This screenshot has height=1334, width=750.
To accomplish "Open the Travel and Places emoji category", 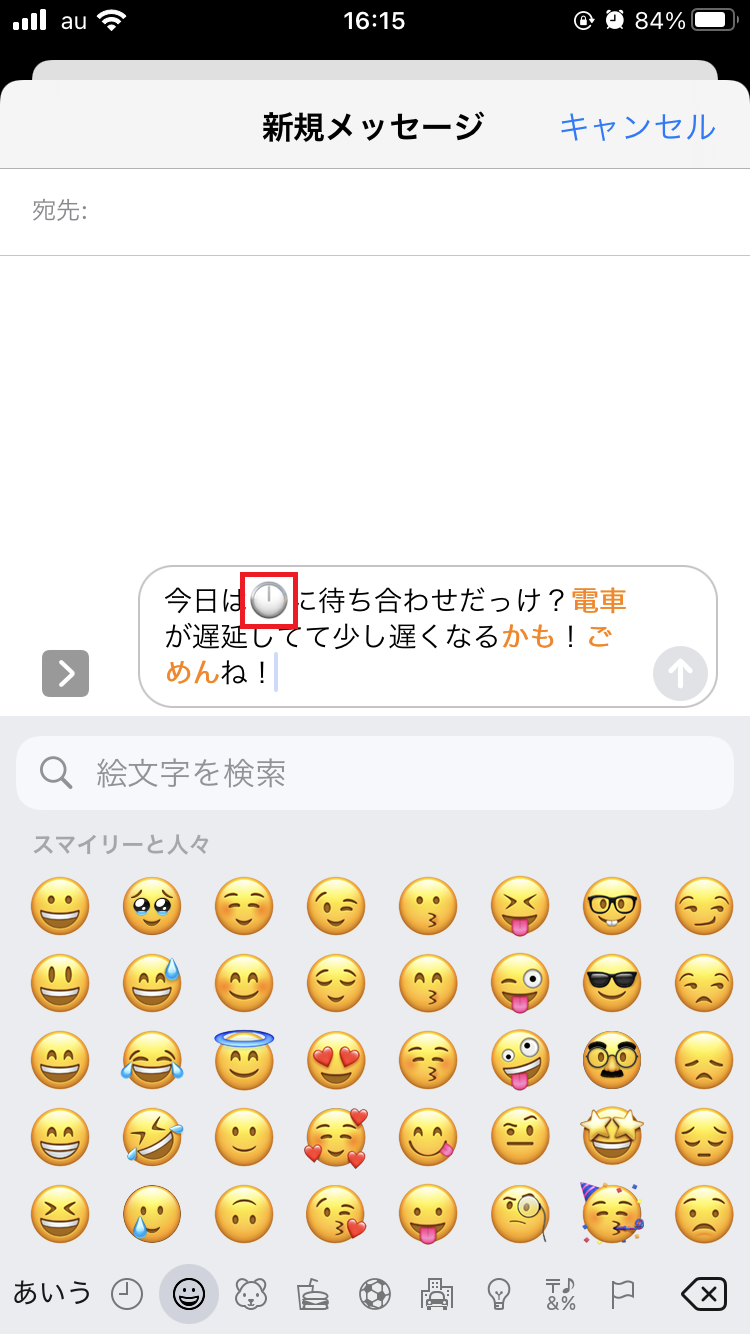I will [438, 1293].
